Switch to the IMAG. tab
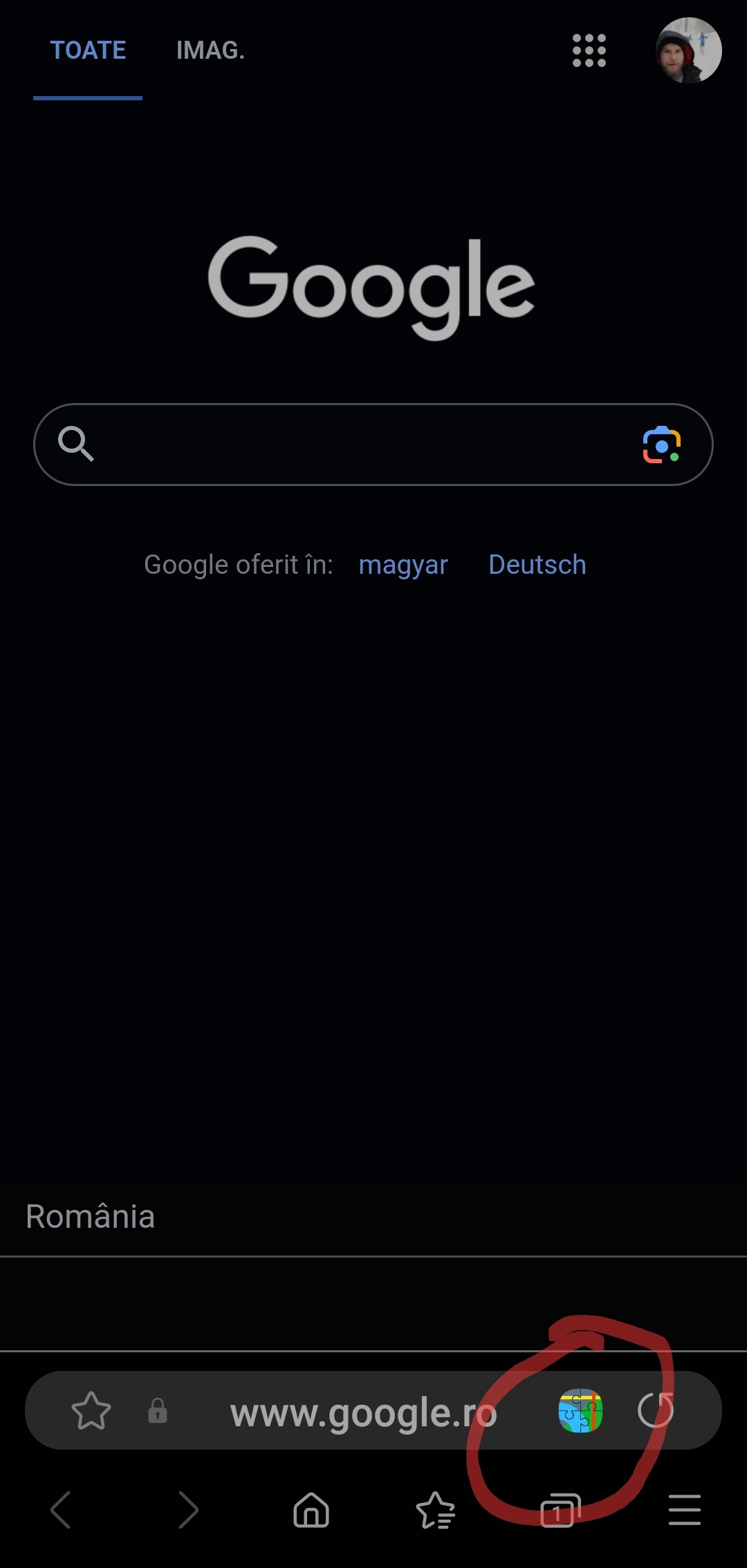 (x=210, y=50)
